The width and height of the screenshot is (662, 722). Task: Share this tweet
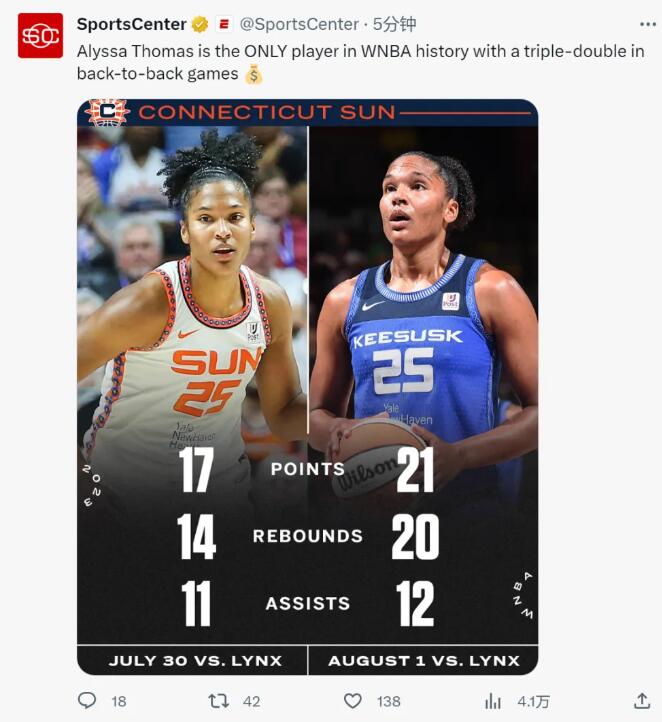tap(642, 701)
